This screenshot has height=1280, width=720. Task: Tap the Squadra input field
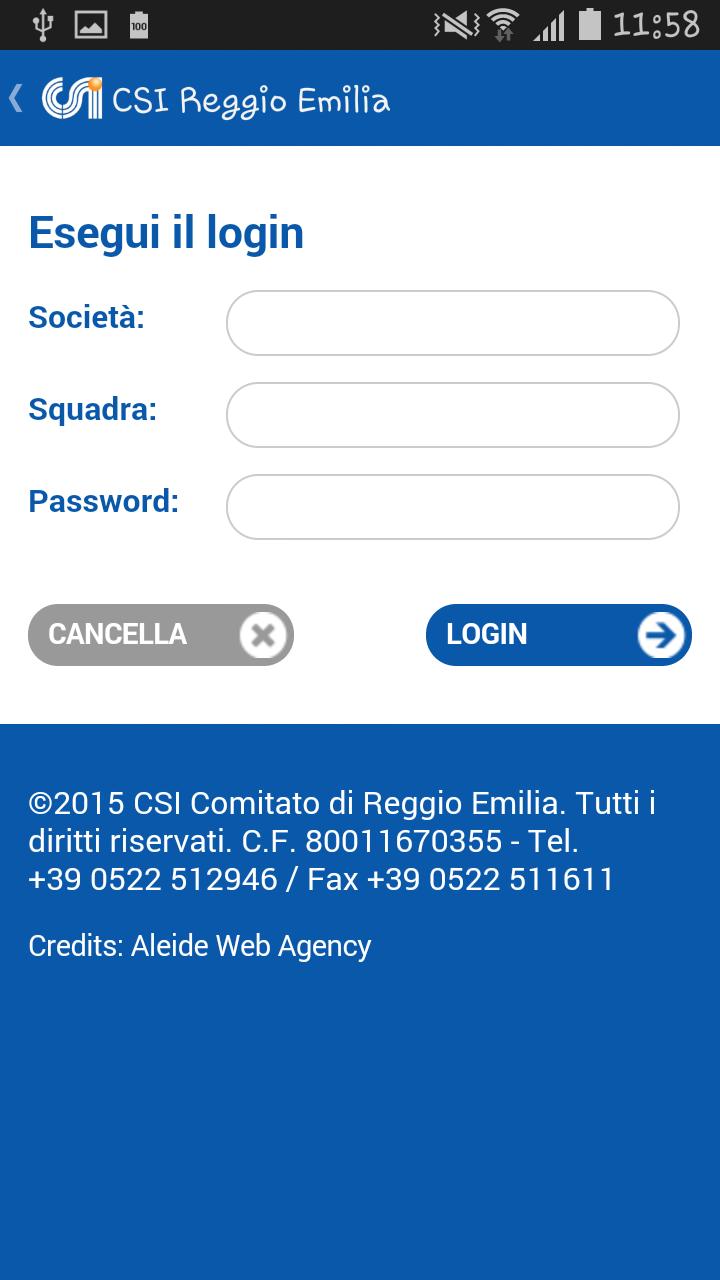[452, 414]
